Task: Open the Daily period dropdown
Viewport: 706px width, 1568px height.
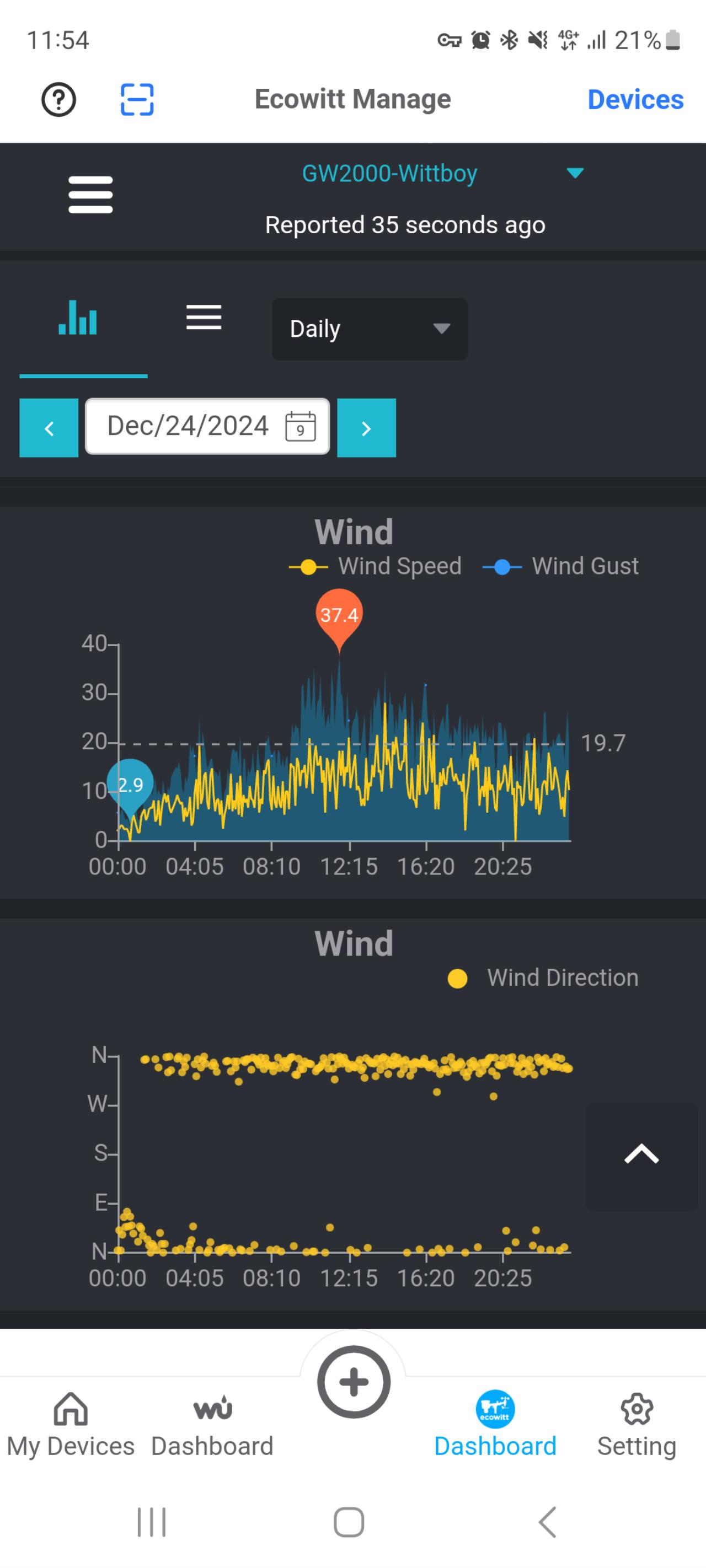Action: coord(370,329)
